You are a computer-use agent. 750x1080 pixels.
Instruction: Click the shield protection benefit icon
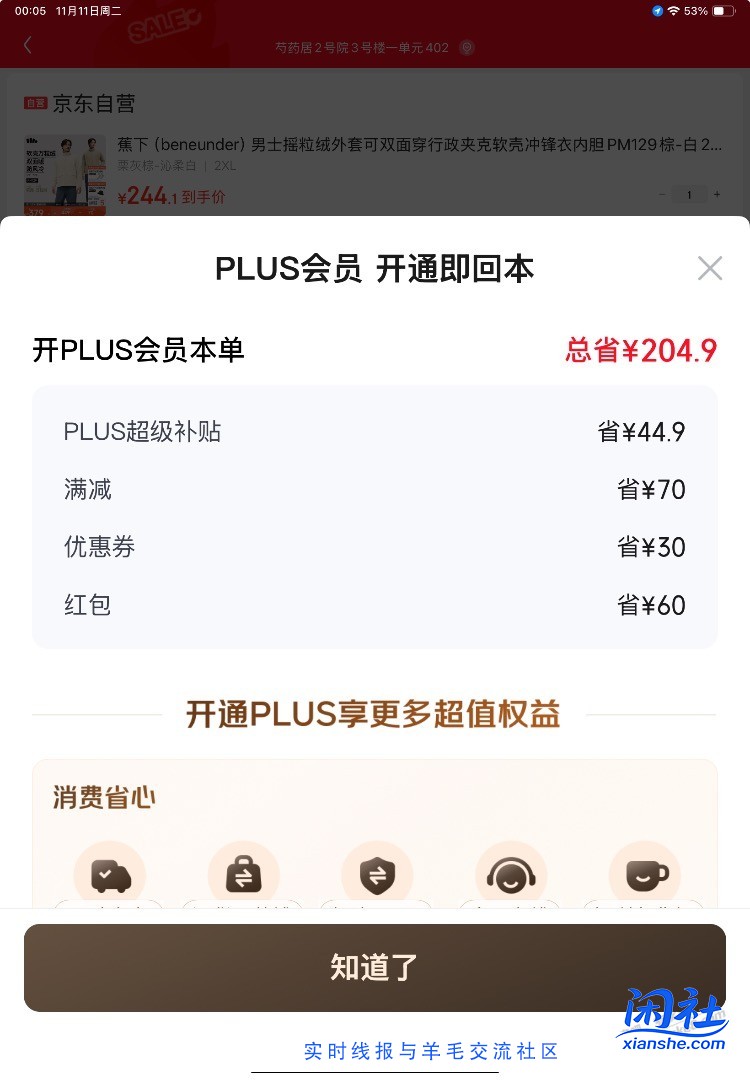(376, 874)
